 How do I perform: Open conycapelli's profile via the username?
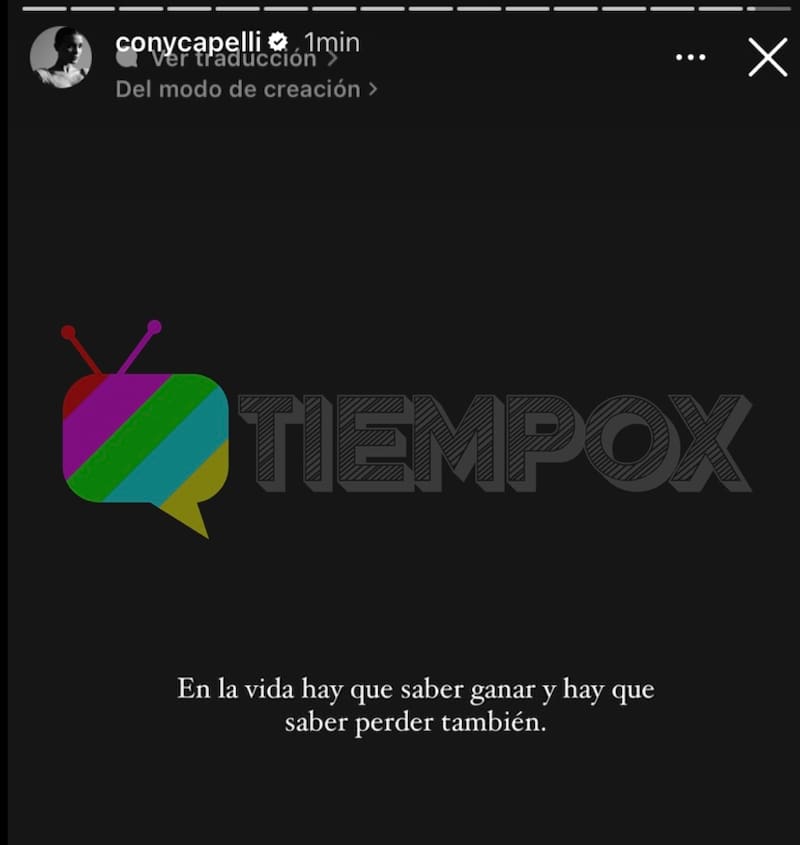tap(190, 42)
